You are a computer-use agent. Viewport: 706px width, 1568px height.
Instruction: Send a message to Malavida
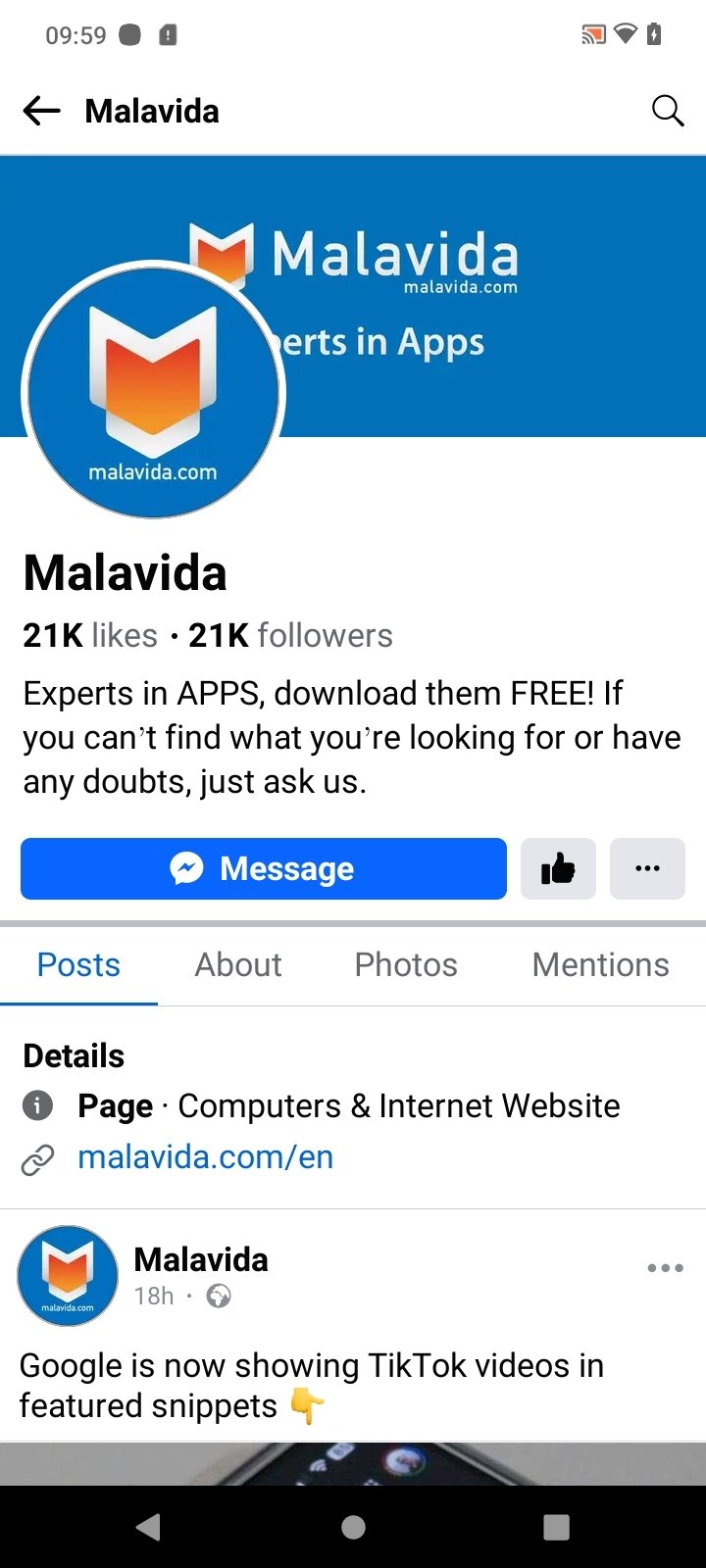[263, 868]
